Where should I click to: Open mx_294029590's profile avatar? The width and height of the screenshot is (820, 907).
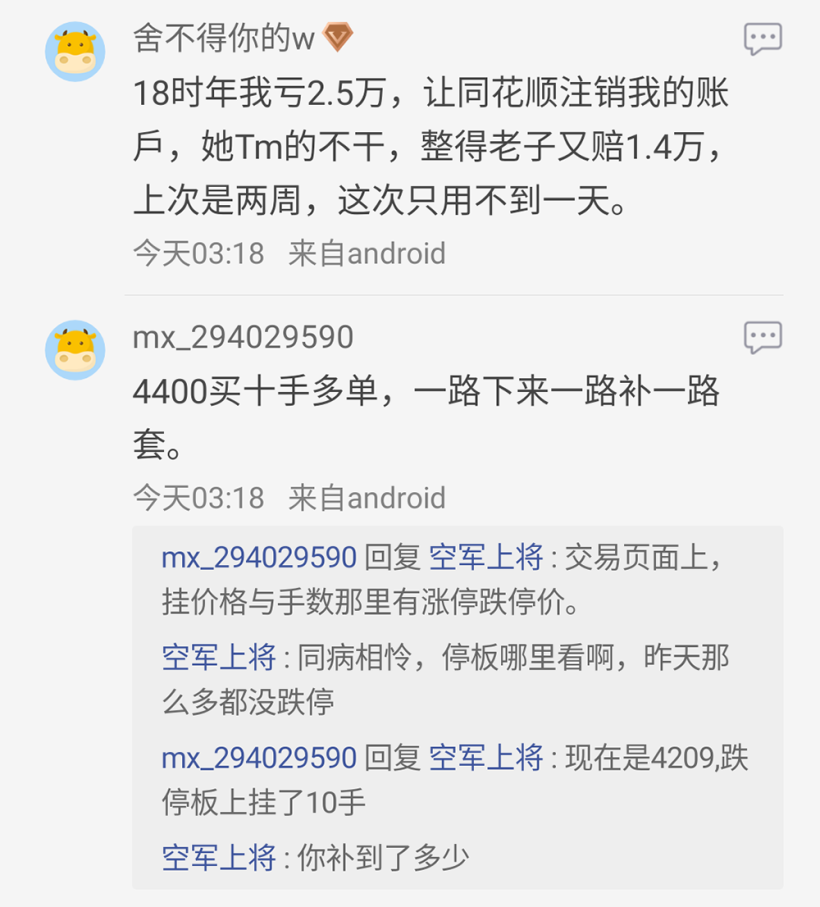click(75, 350)
